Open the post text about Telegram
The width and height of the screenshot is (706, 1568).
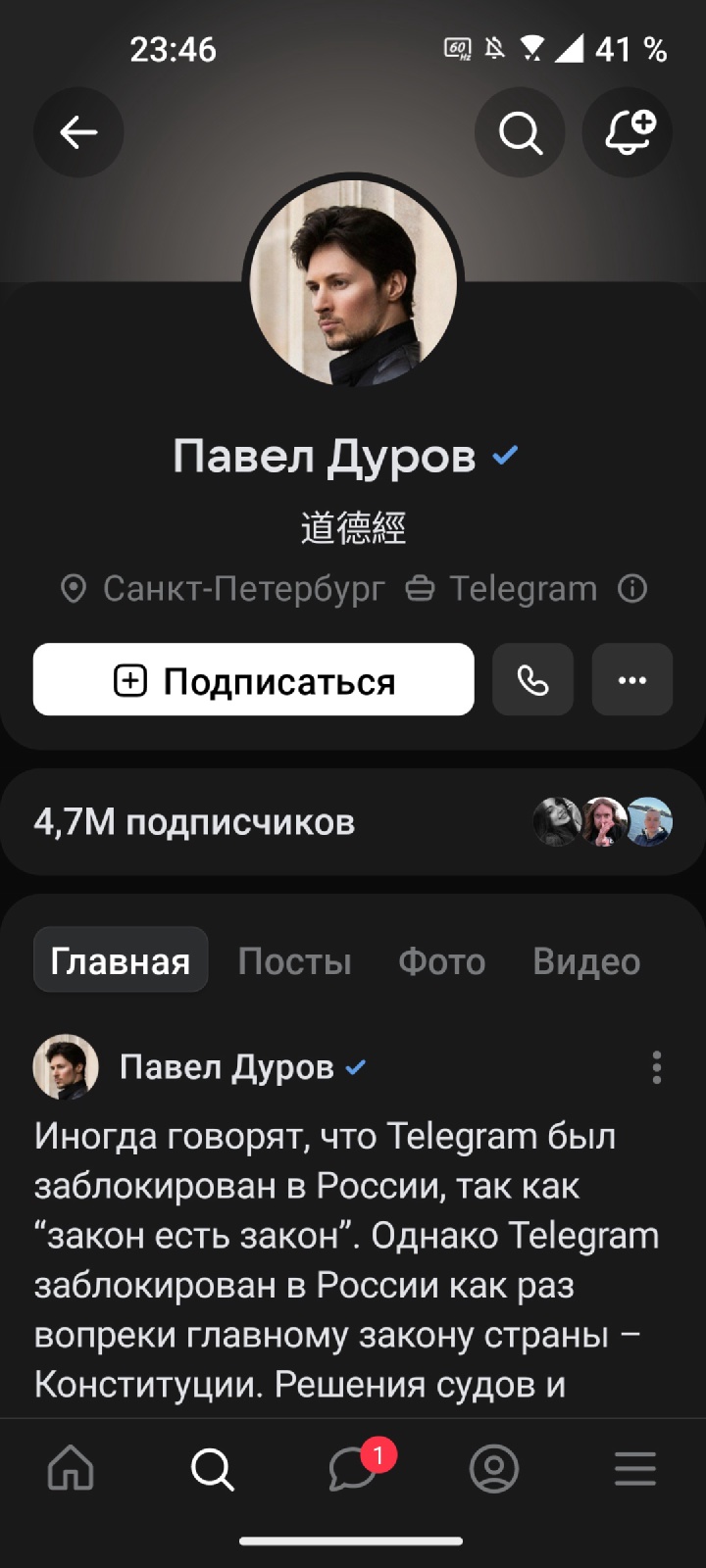[343, 1259]
